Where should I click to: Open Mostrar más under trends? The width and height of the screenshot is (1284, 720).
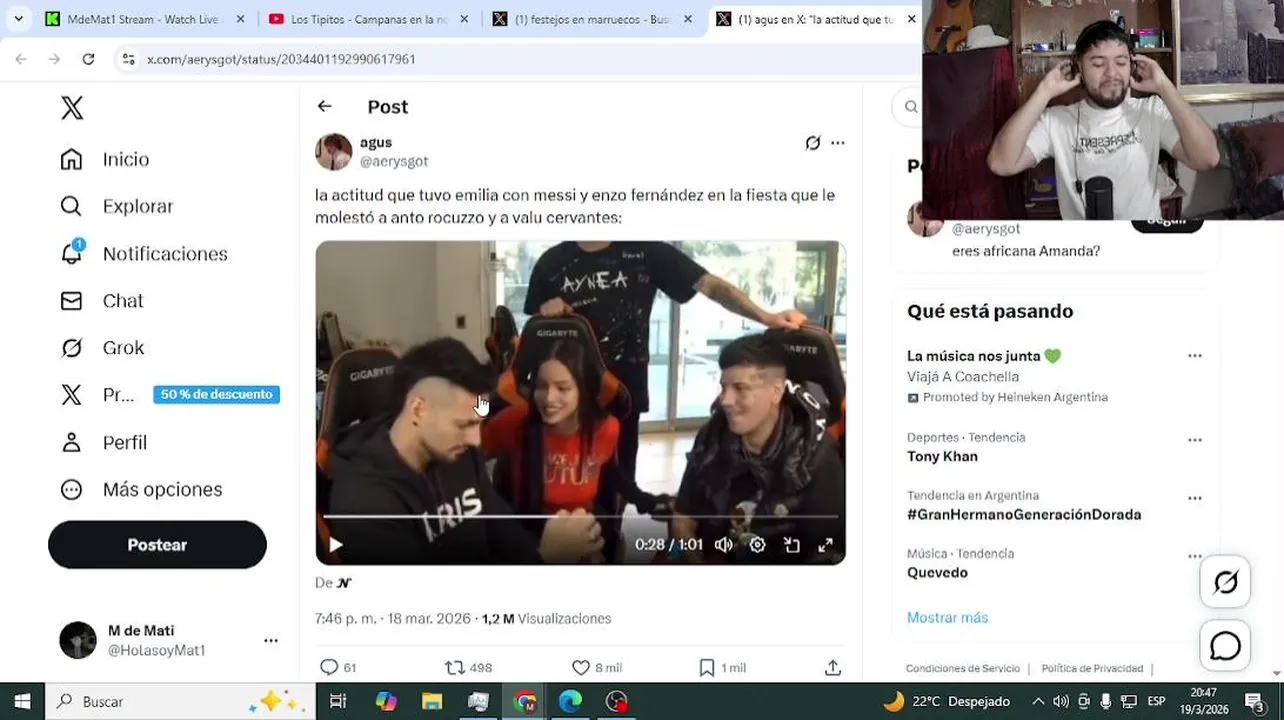point(947,617)
